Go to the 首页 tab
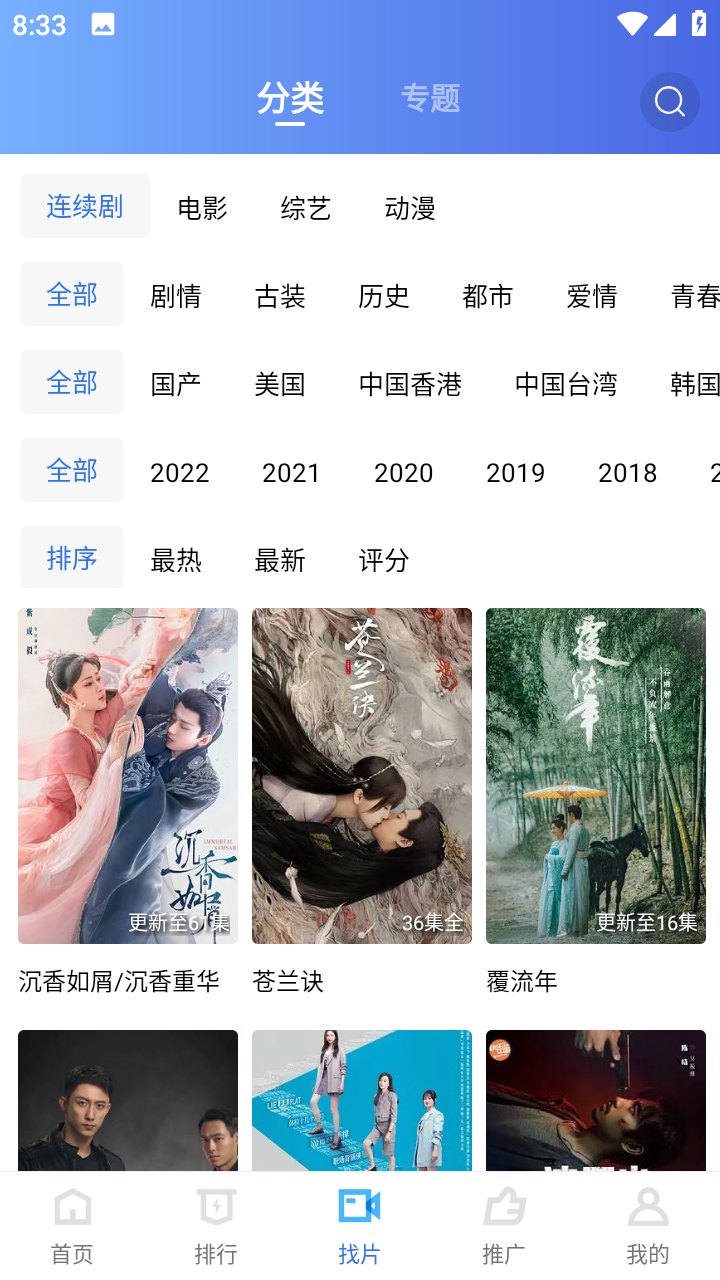 coord(72,1226)
